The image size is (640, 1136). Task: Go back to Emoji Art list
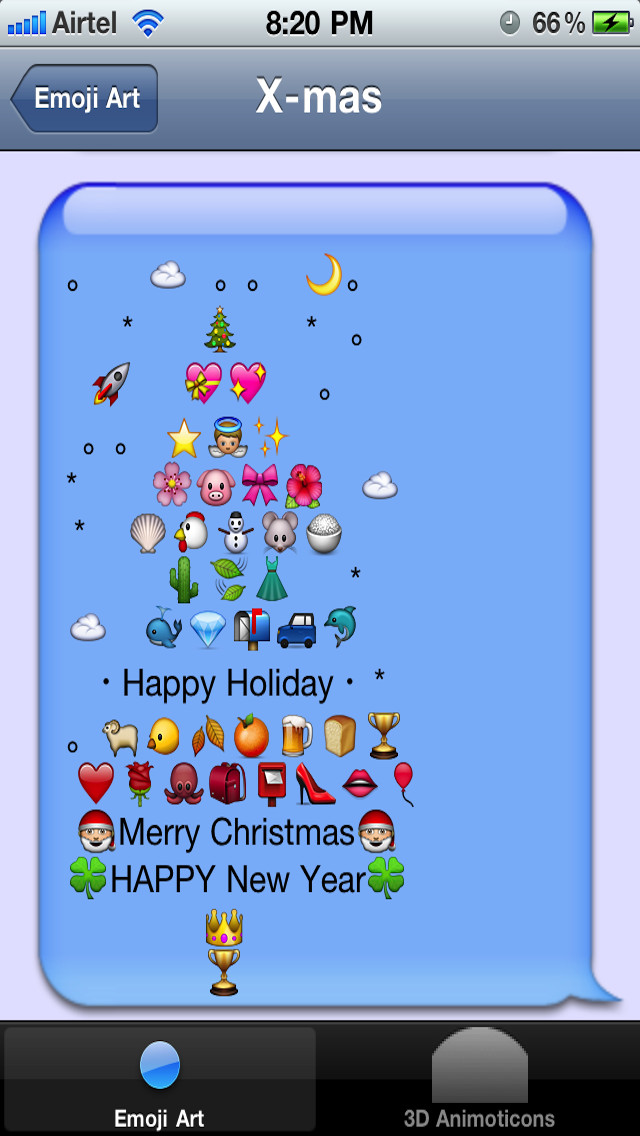tap(84, 99)
